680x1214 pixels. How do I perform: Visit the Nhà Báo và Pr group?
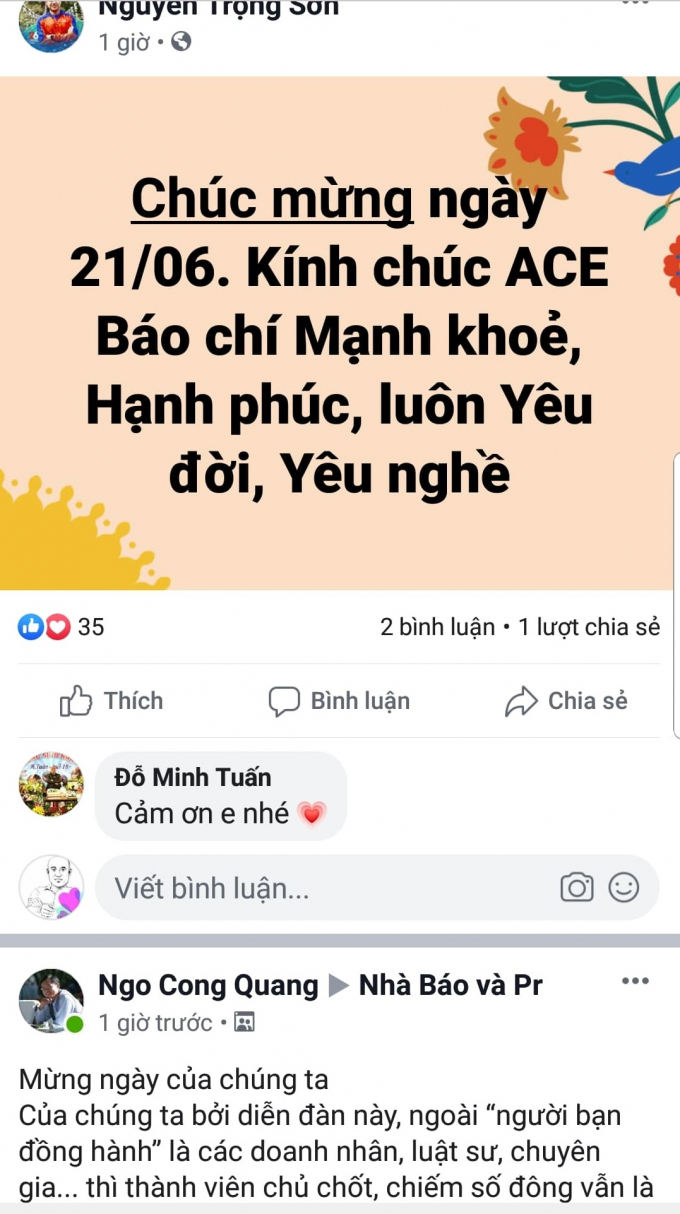(448, 985)
